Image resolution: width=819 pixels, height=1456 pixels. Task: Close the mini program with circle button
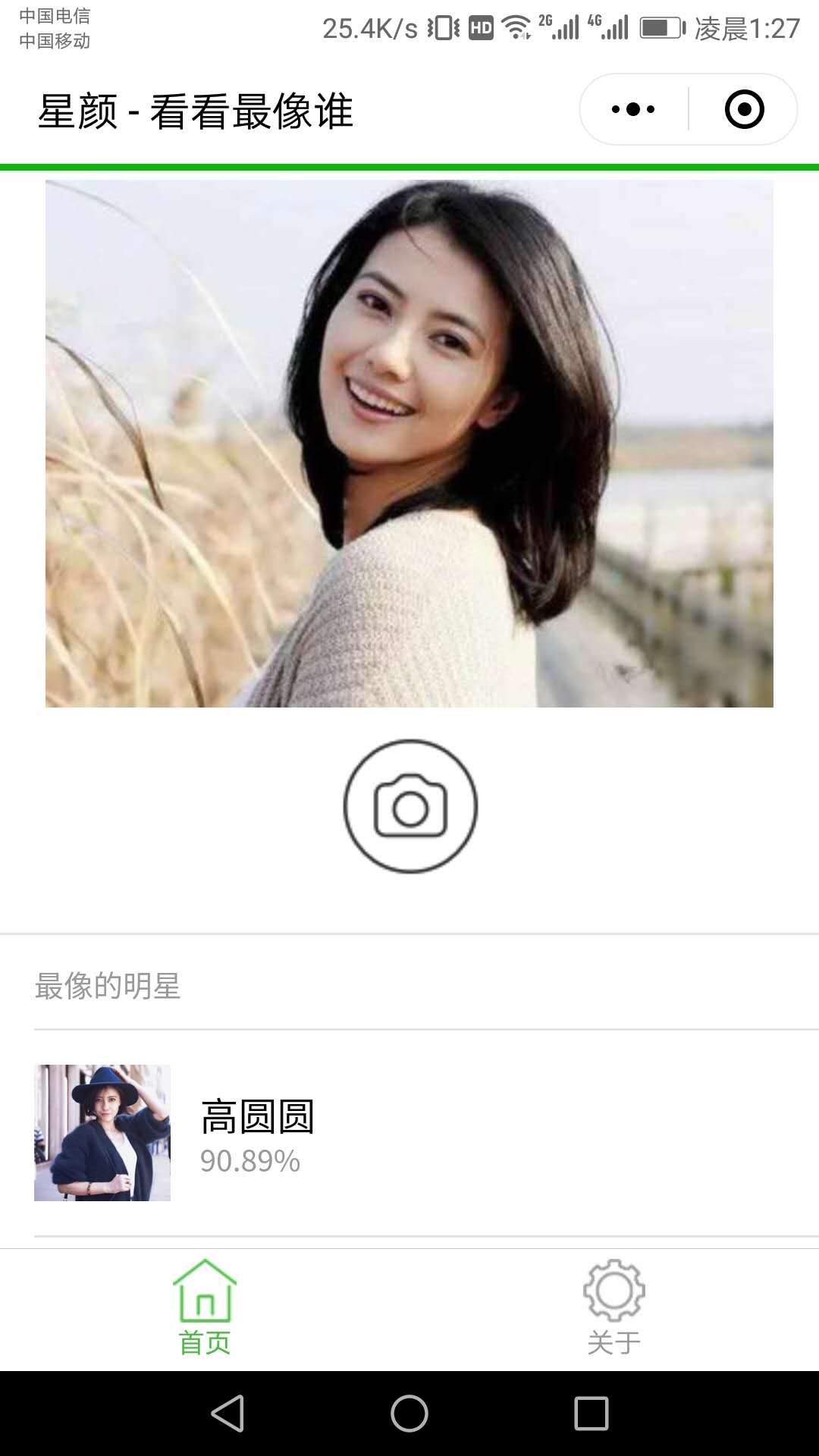tap(744, 109)
